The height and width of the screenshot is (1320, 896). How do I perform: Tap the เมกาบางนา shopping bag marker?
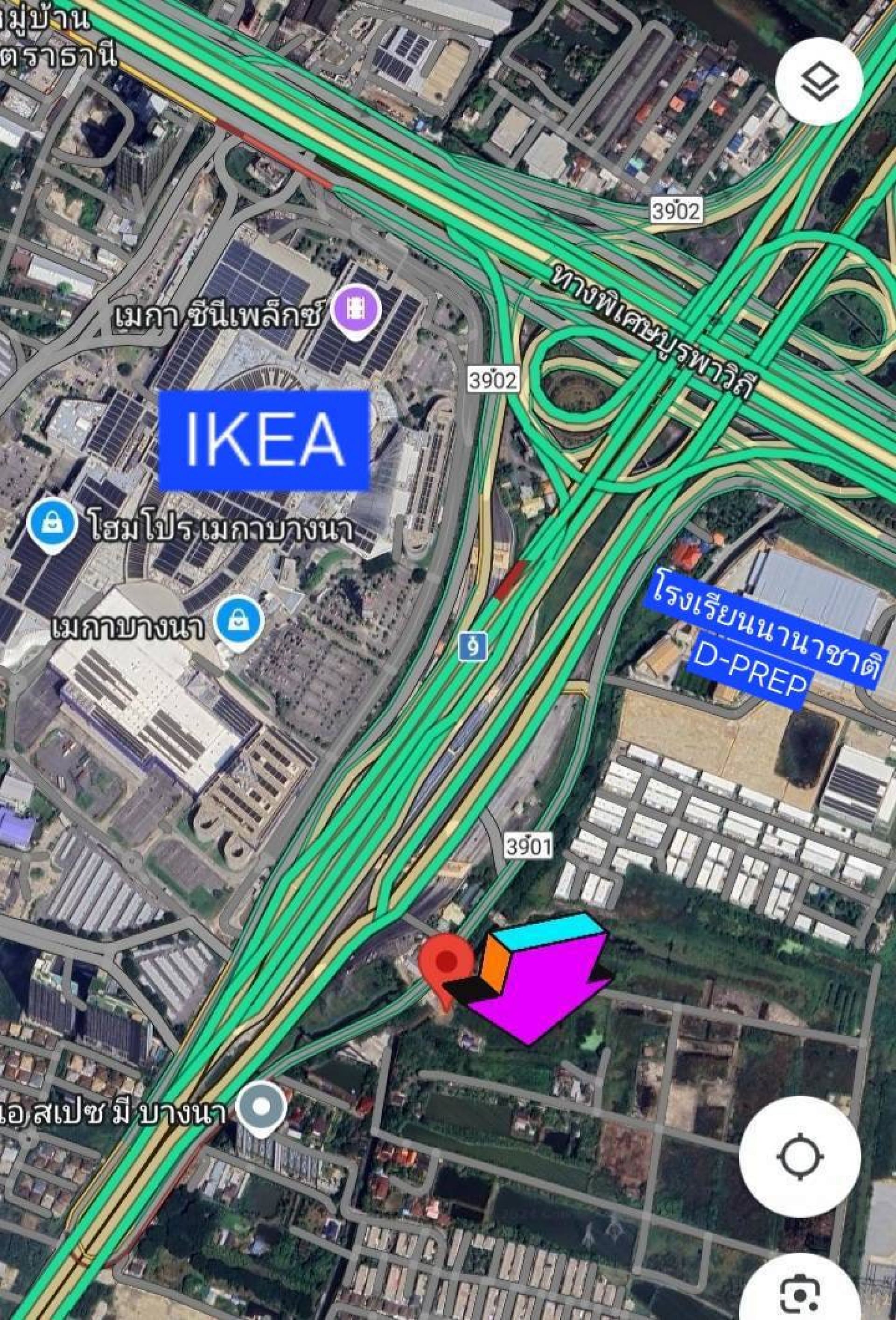pyautogui.click(x=239, y=621)
